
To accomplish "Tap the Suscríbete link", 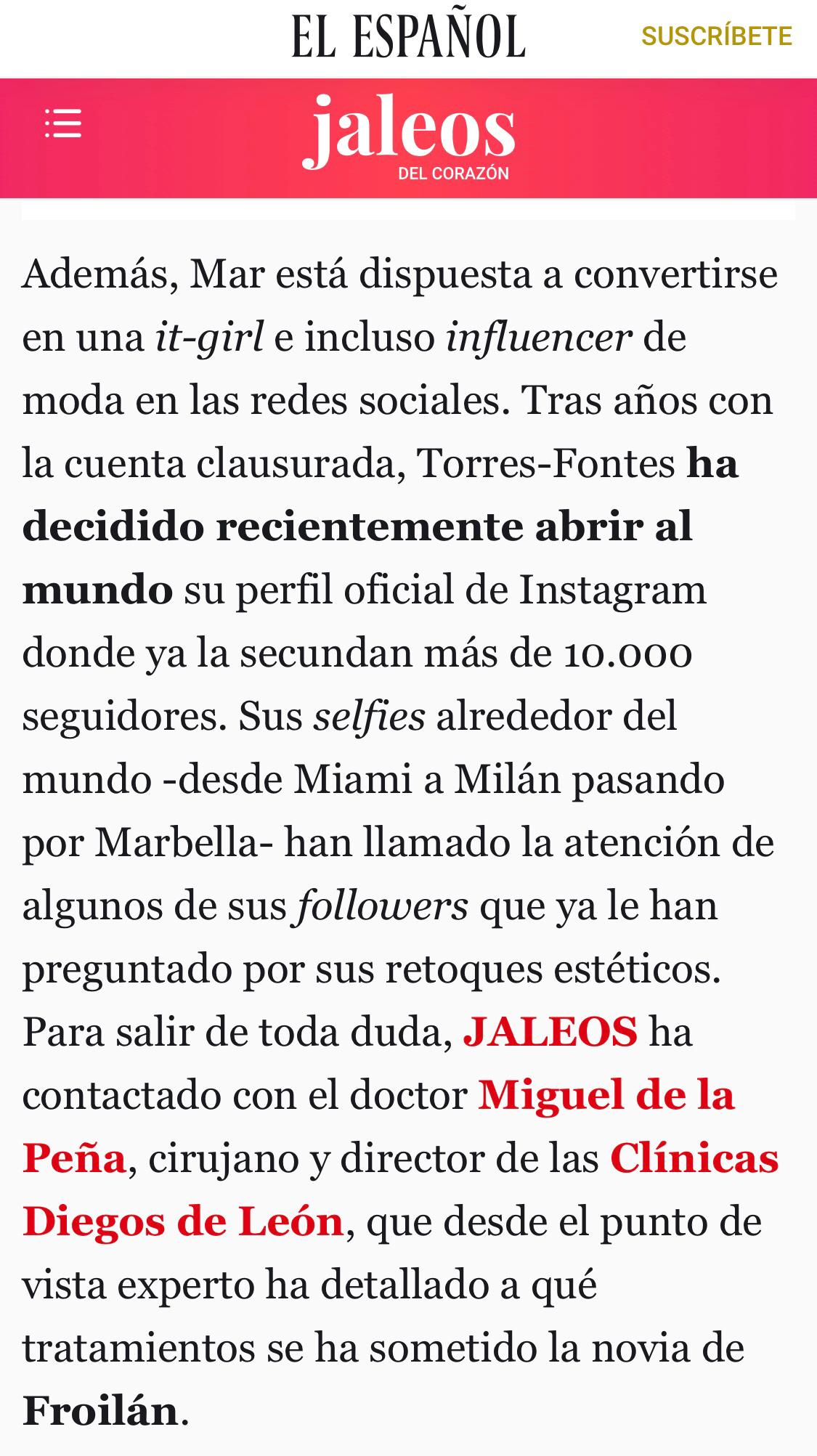I will click(x=716, y=36).
